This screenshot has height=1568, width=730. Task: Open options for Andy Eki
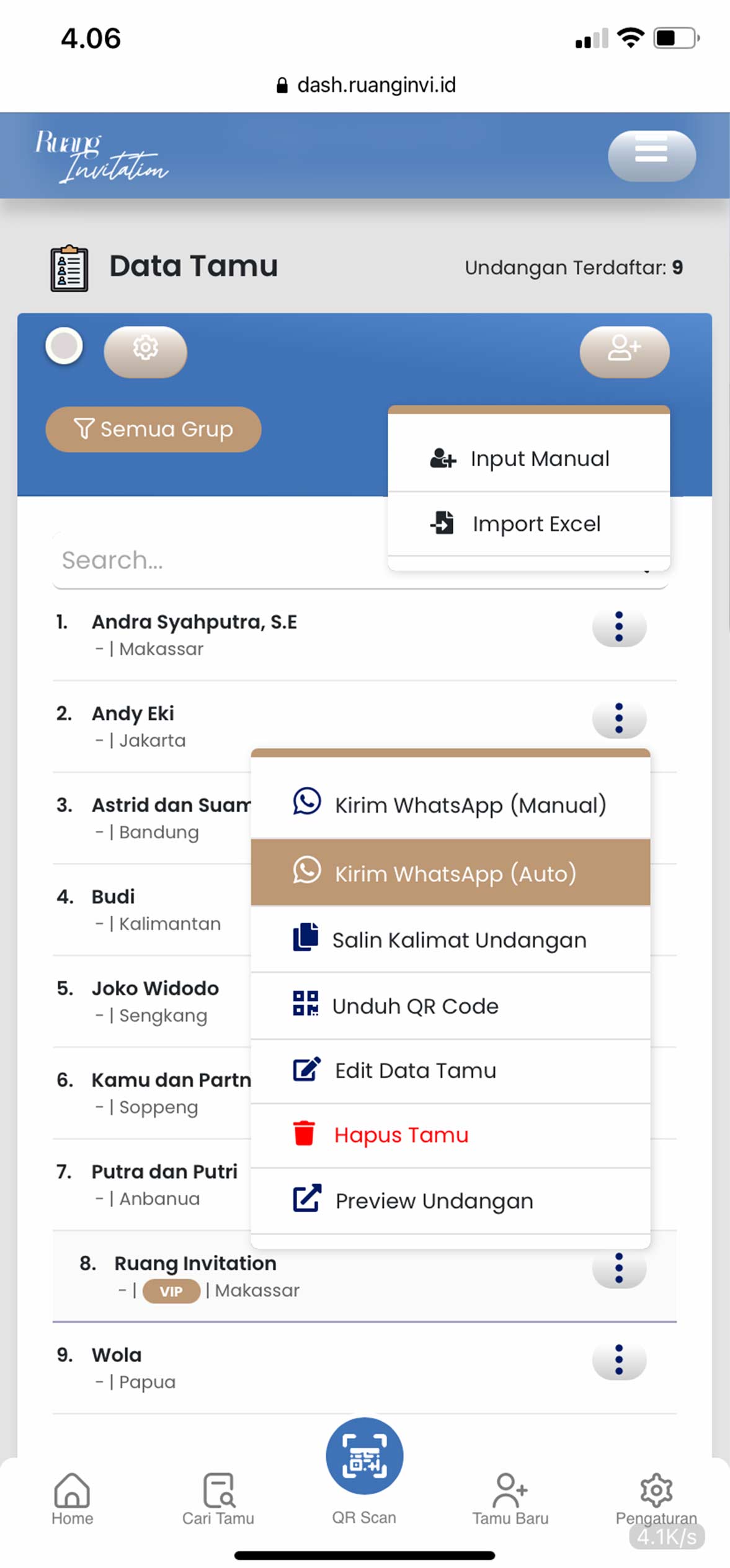pyautogui.click(x=618, y=719)
